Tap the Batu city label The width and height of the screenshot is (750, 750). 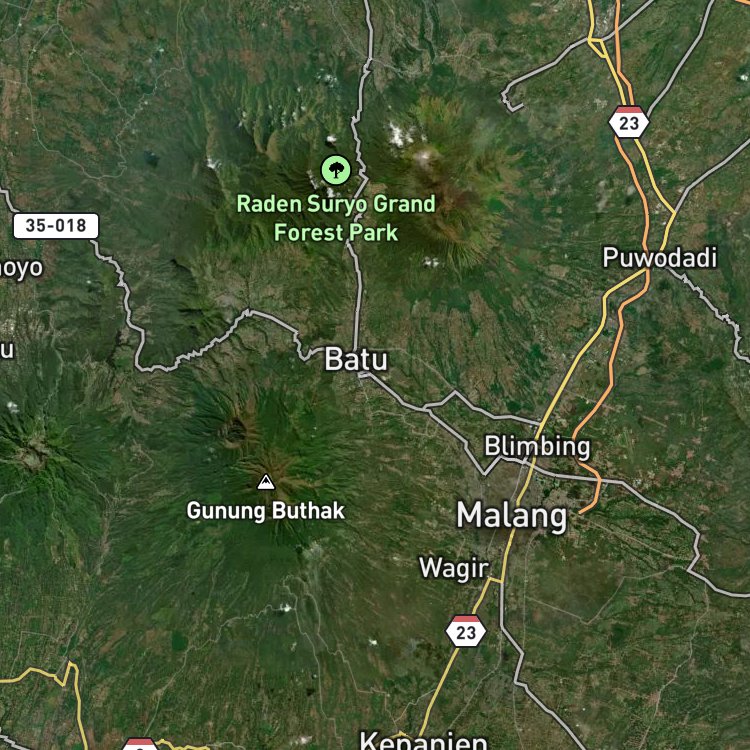[356, 359]
